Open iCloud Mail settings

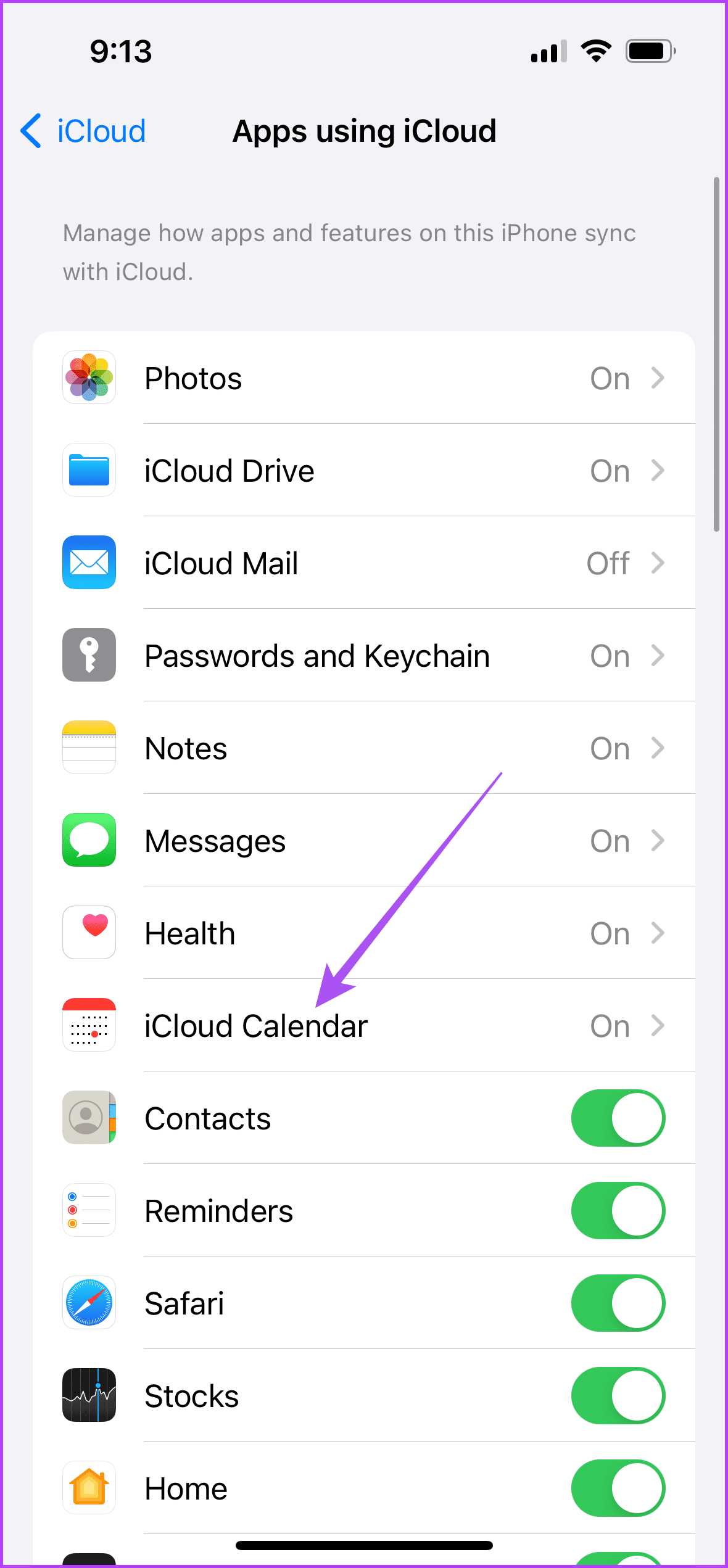364,563
